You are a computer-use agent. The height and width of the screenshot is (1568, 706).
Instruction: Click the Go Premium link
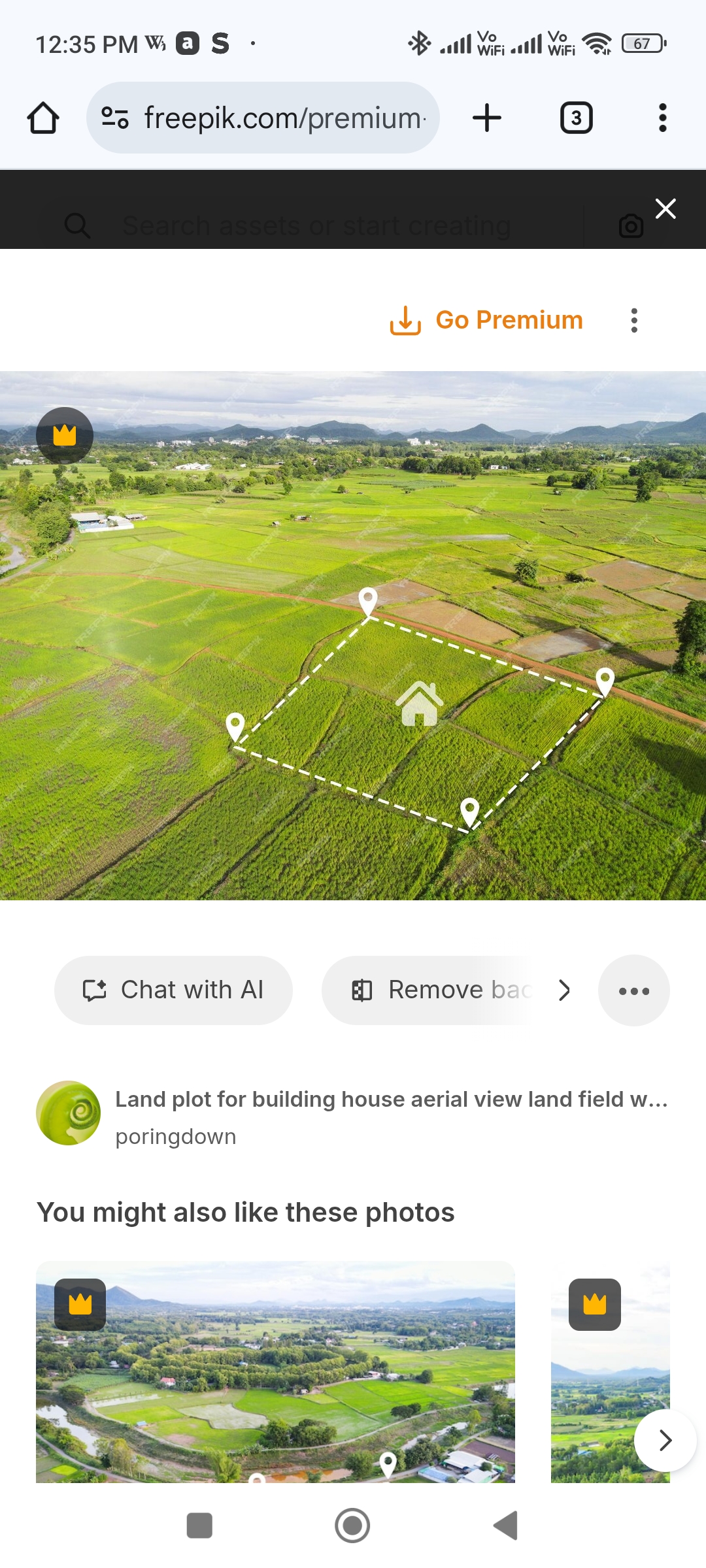pyautogui.click(x=509, y=319)
